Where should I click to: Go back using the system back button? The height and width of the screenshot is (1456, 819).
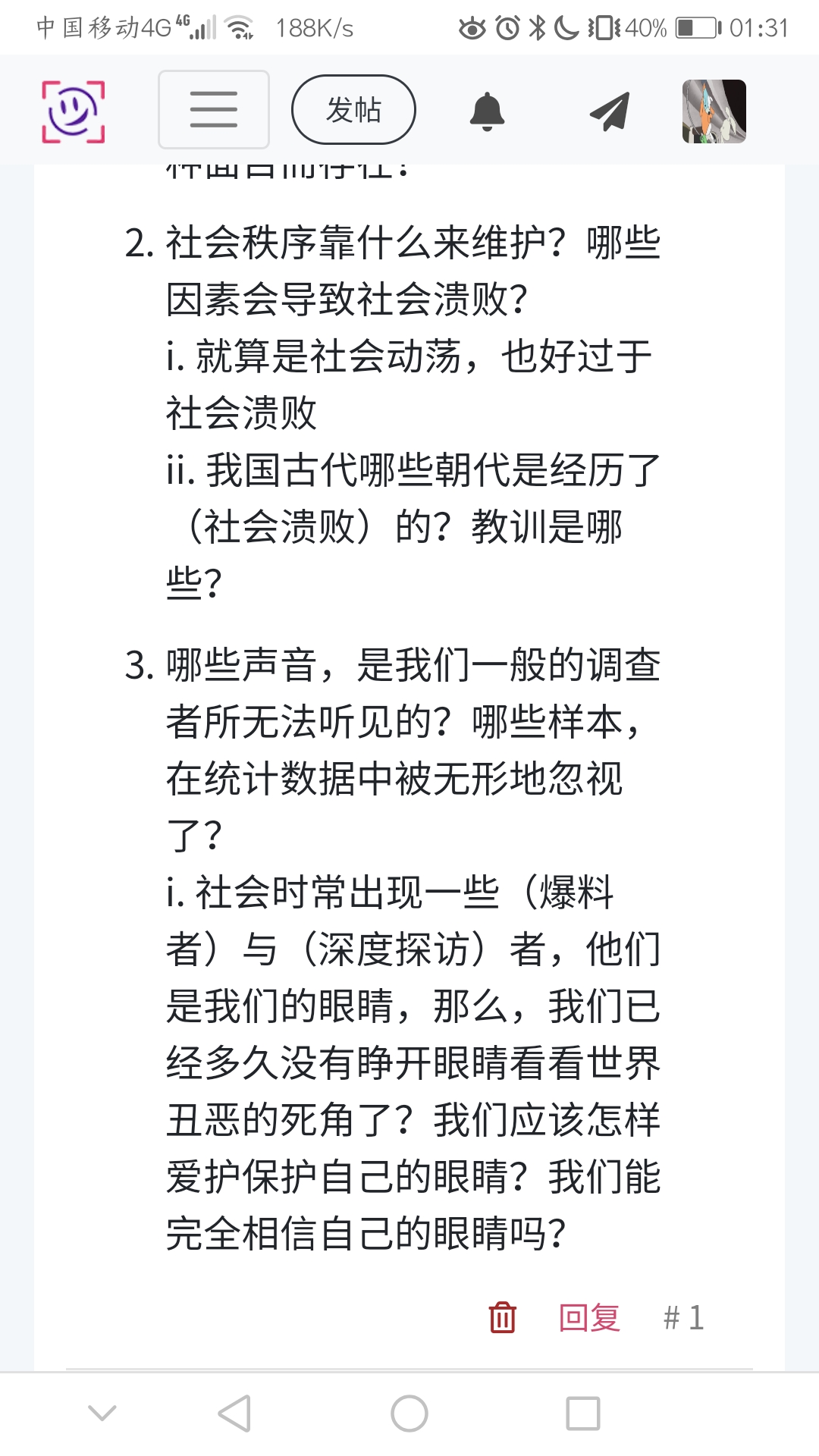[234, 1414]
